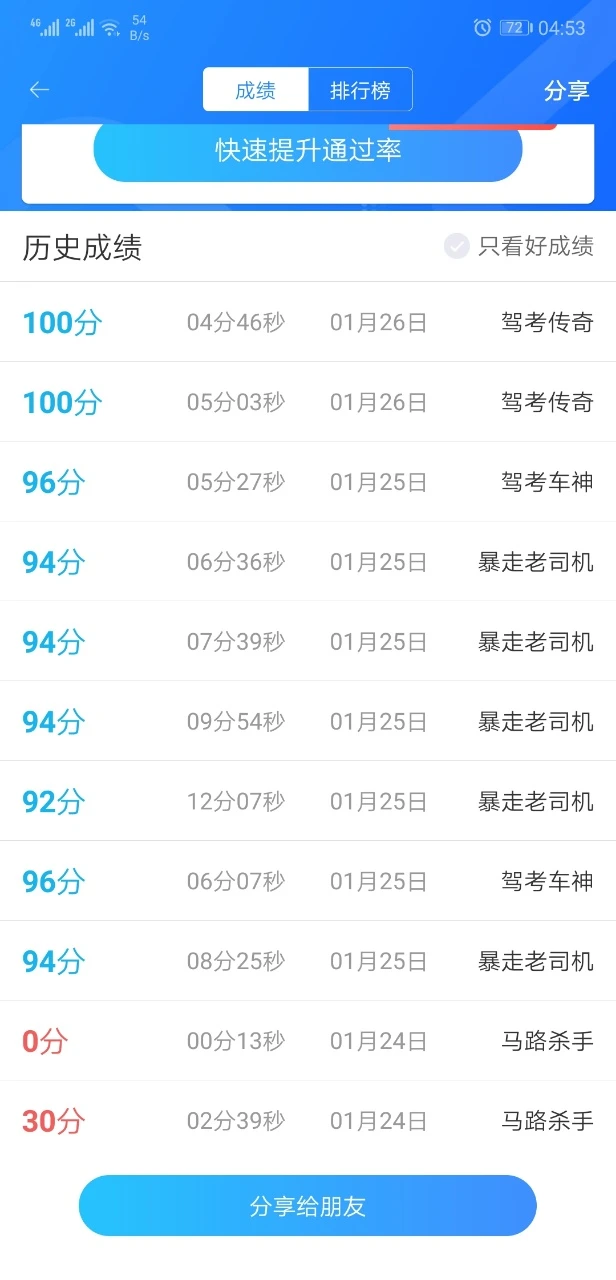Open the 100分 record with 05分03秒
This screenshot has height=1280, width=616.
pyautogui.click(x=308, y=402)
